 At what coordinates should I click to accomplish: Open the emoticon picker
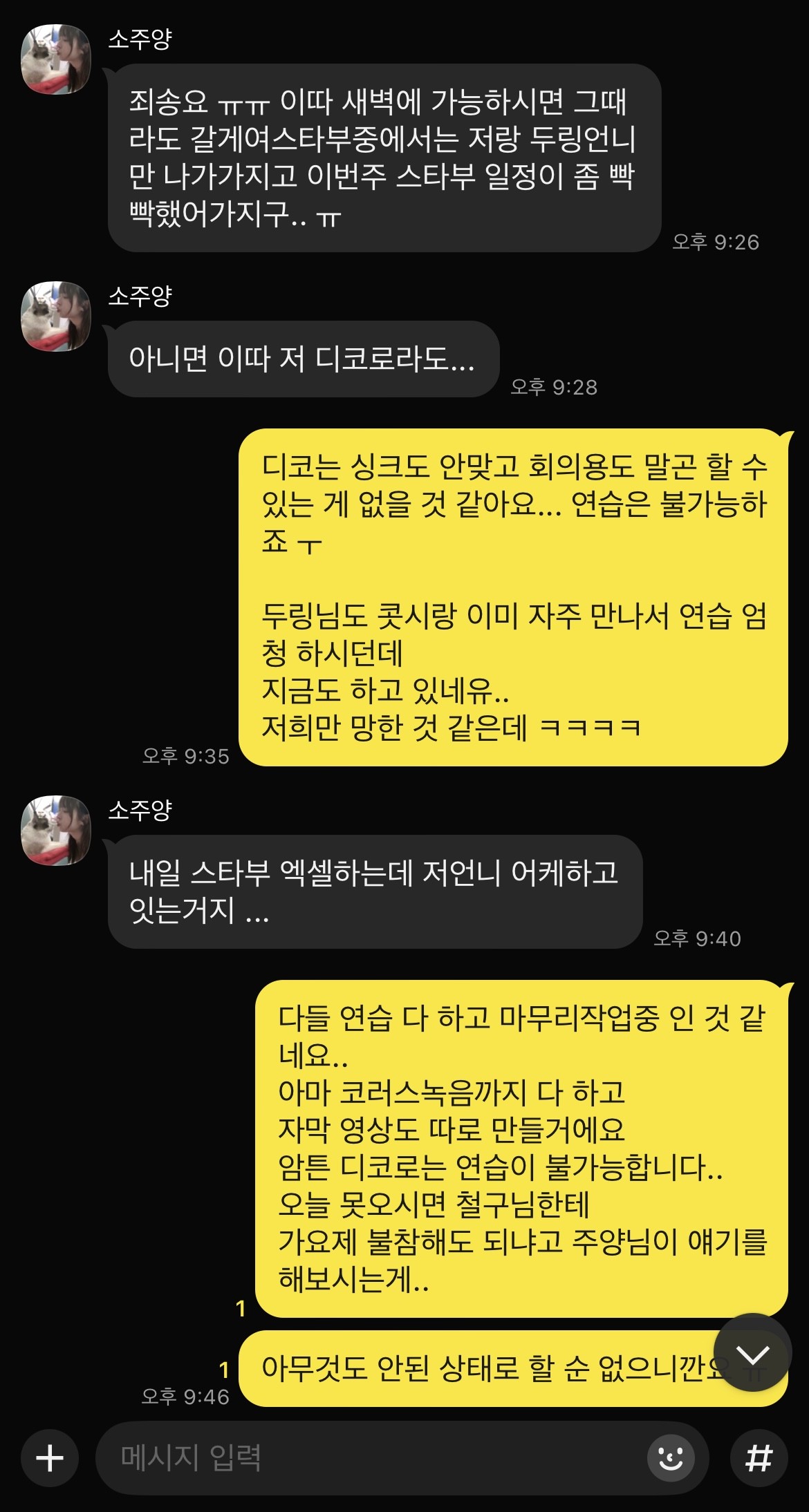pos(670,1458)
